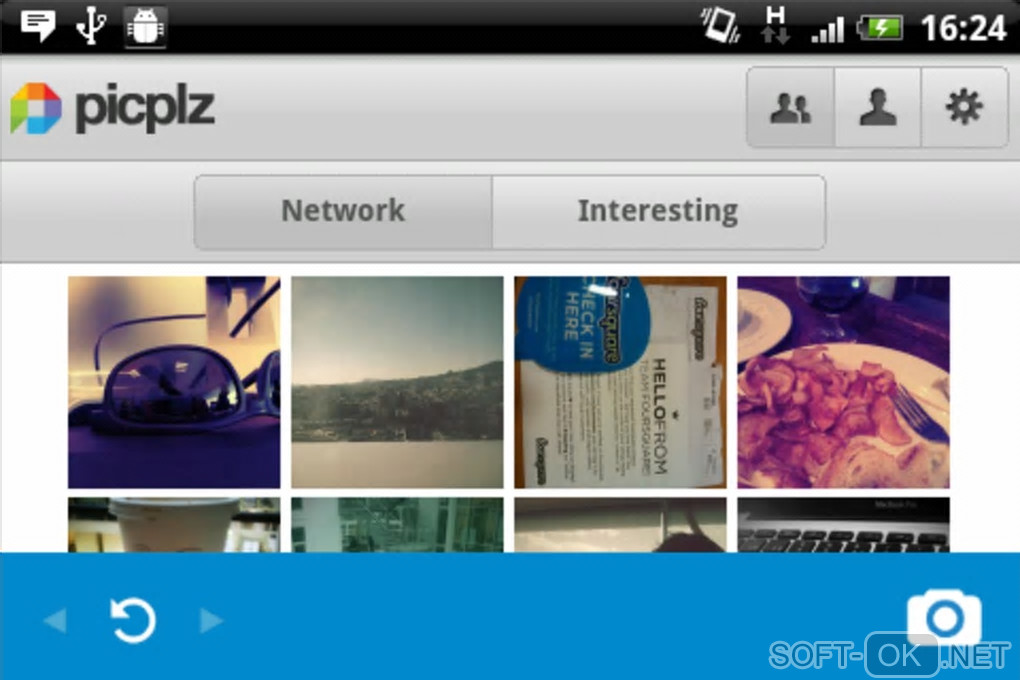Take a new photo with camera
The image size is (1020, 680).
click(x=943, y=616)
